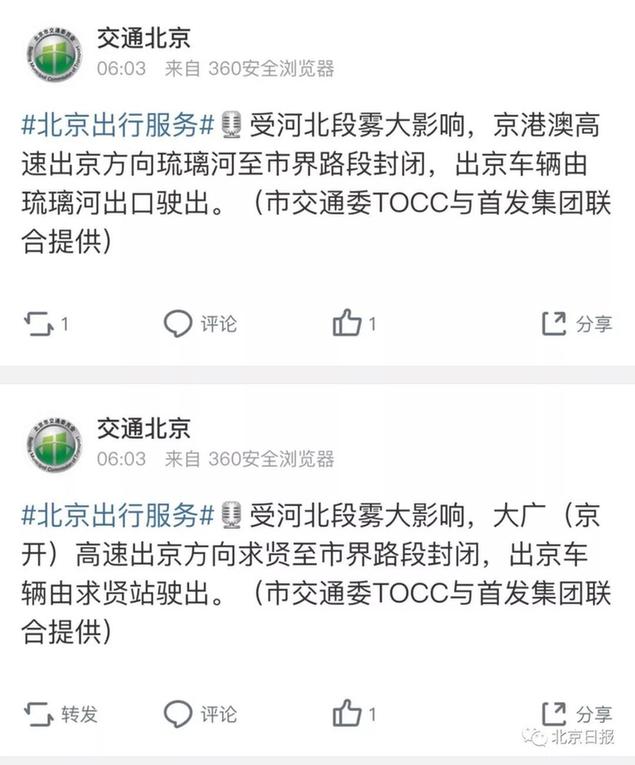Image resolution: width=635 pixels, height=765 pixels.
Task: Open 交通北京 avatar on the 京港澳高速 post
Action: coord(54,53)
